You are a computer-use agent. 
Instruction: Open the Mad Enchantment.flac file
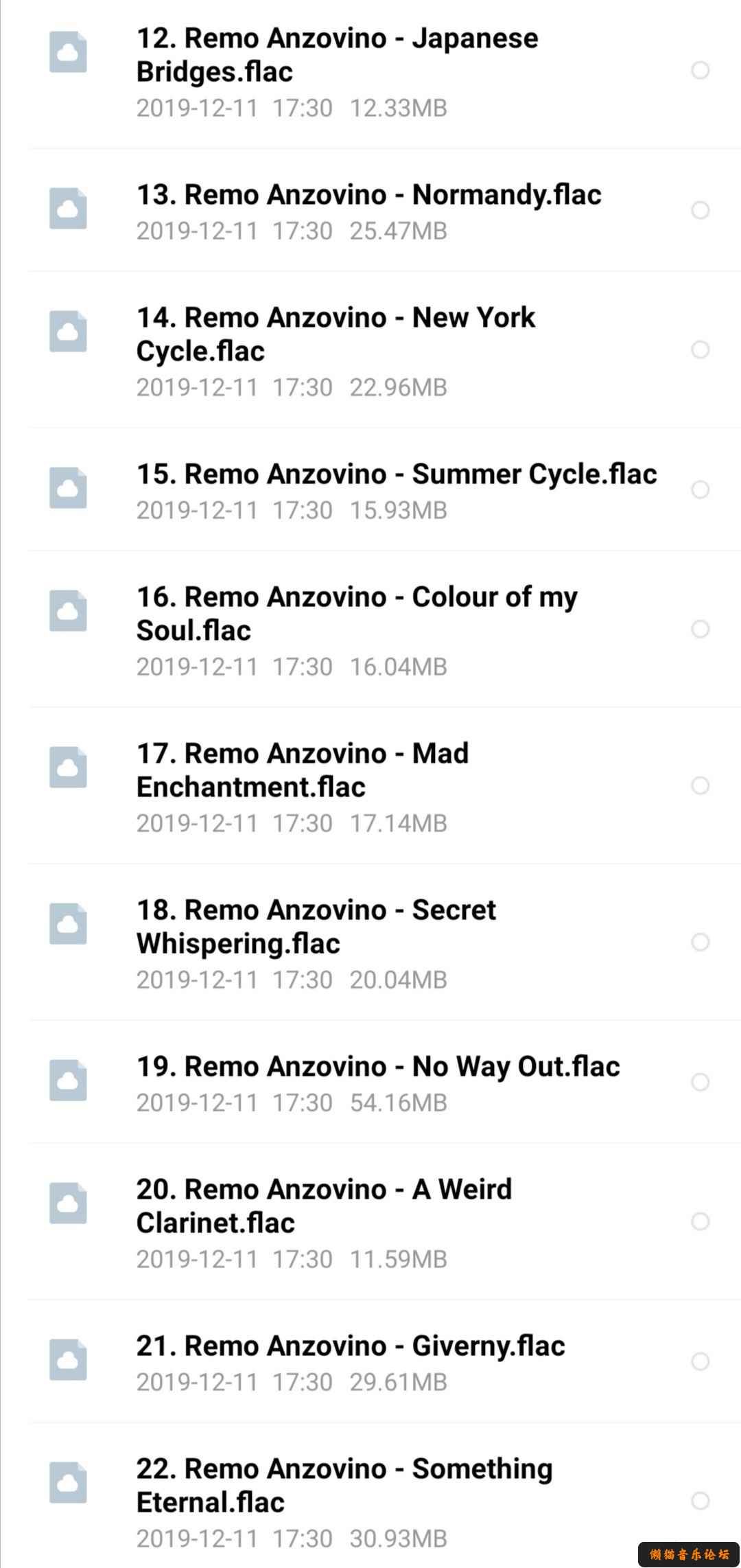coord(302,770)
